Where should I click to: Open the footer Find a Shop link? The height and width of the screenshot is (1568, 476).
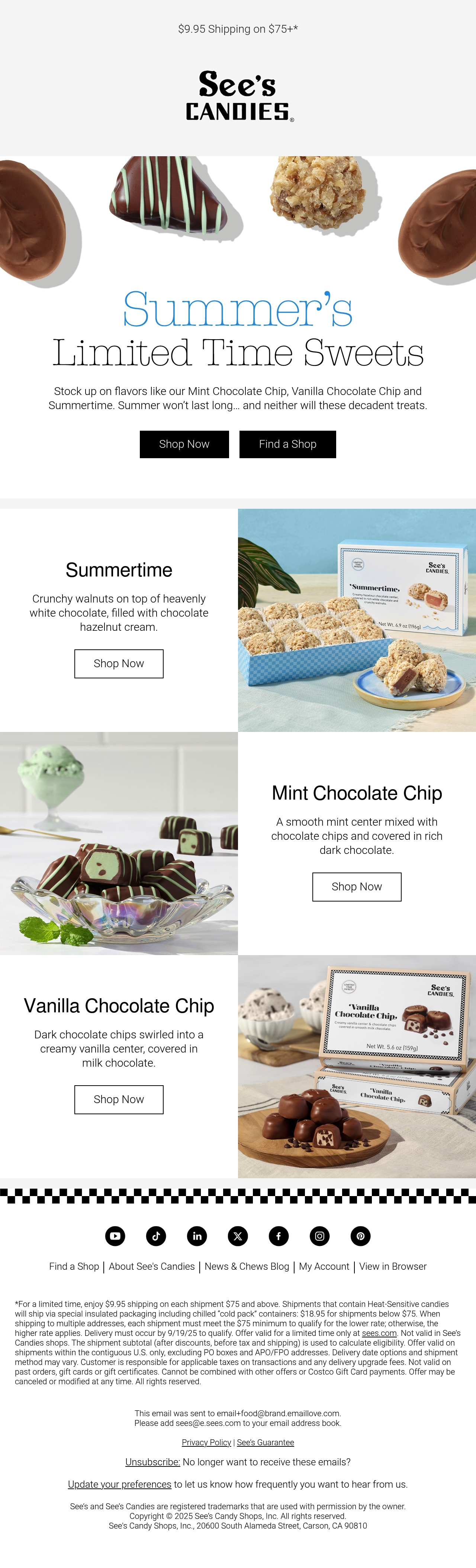coord(74,1266)
